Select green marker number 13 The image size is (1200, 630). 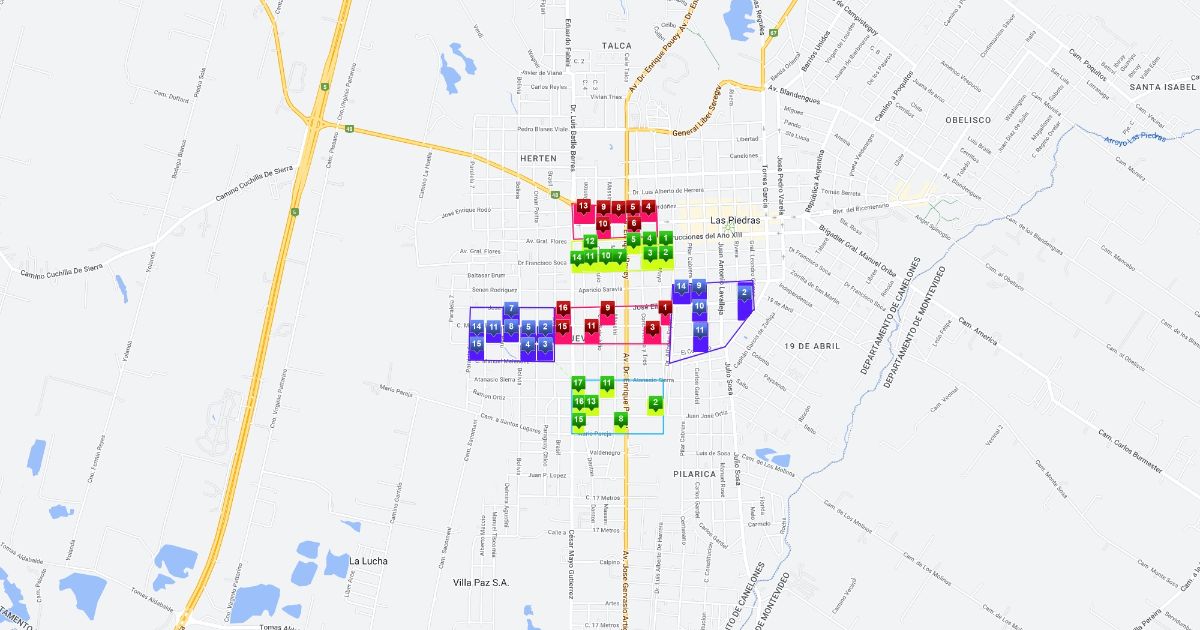point(592,402)
